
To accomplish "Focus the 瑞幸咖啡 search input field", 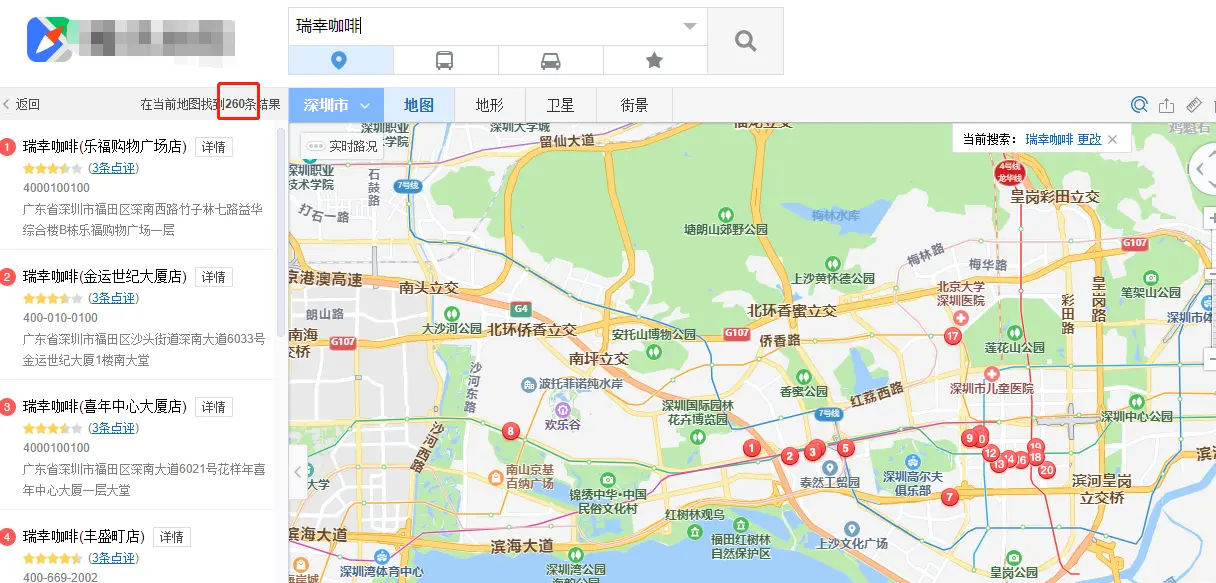I will click(480, 27).
